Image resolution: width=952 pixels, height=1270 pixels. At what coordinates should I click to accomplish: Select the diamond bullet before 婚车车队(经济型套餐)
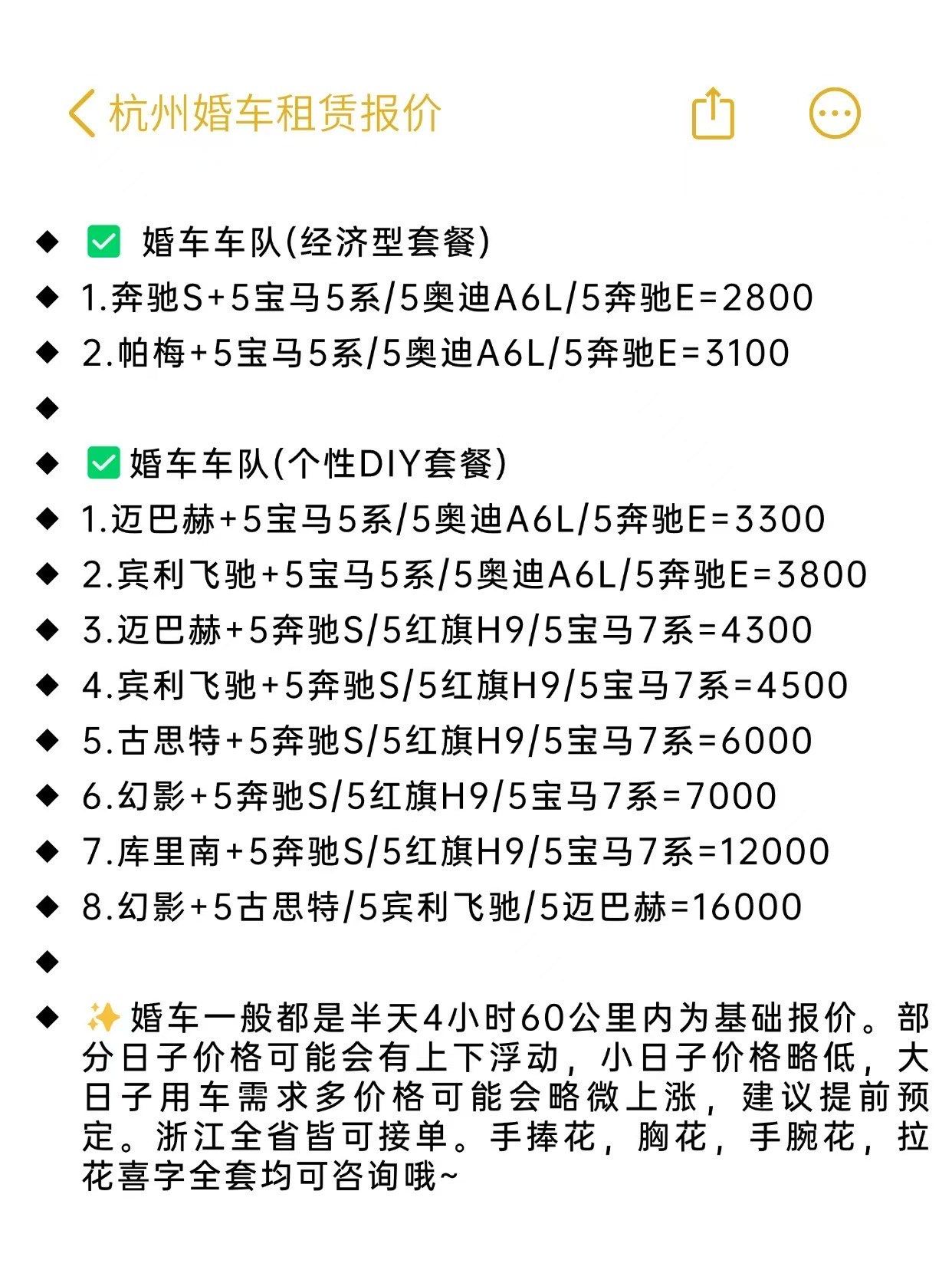[48, 241]
